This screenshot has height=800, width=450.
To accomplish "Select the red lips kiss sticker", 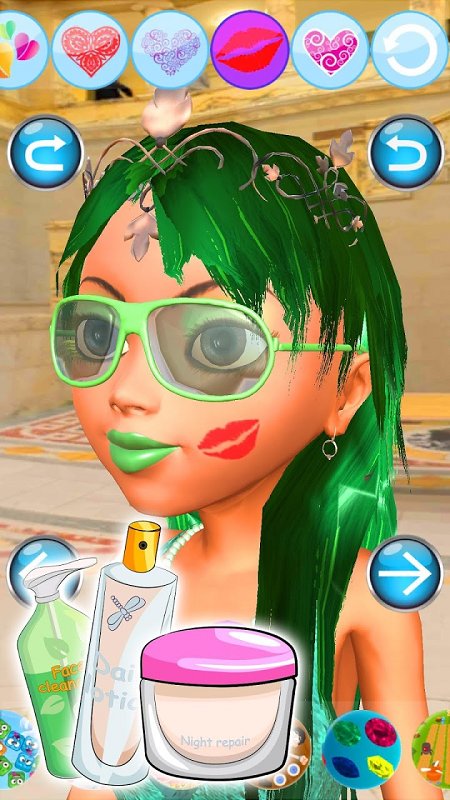I will pyautogui.click(x=250, y=49).
